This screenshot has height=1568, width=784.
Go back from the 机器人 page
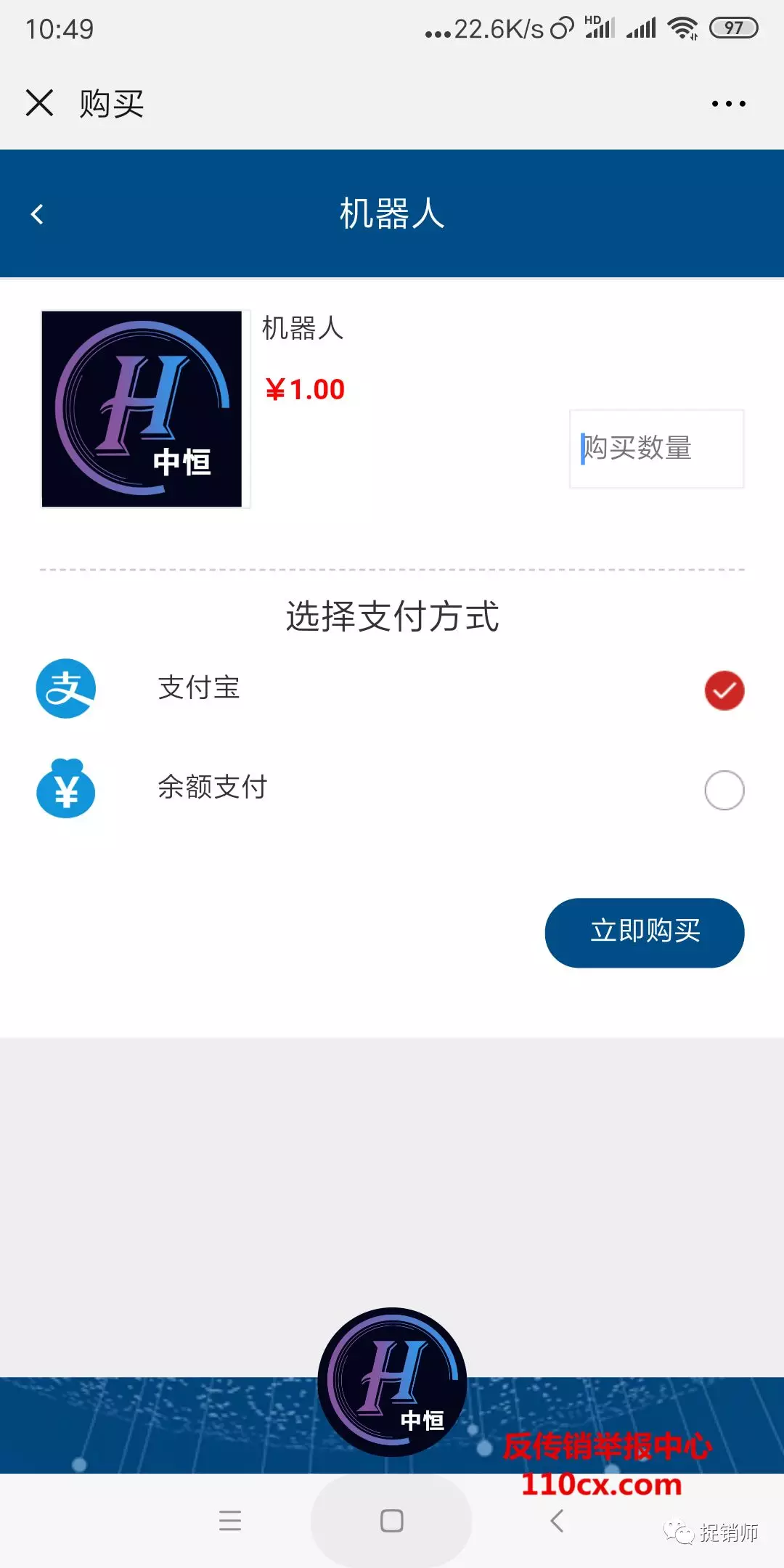click(38, 214)
